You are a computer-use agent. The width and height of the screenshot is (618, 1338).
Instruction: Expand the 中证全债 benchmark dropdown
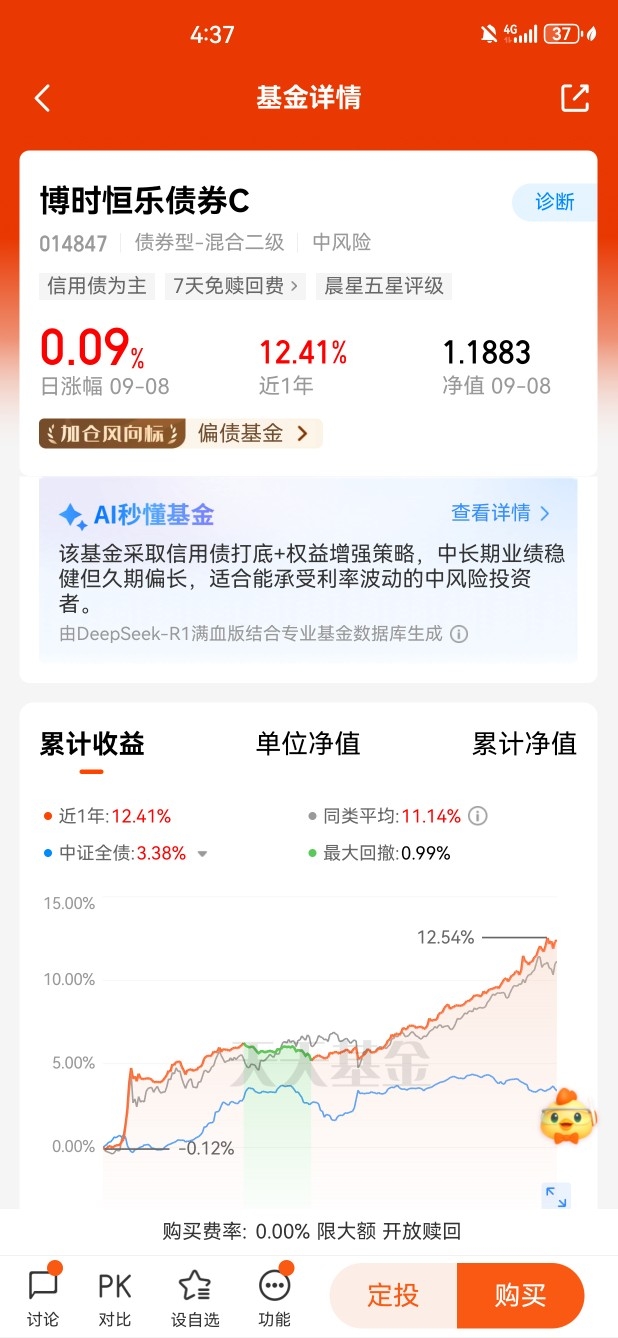click(x=202, y=854)
